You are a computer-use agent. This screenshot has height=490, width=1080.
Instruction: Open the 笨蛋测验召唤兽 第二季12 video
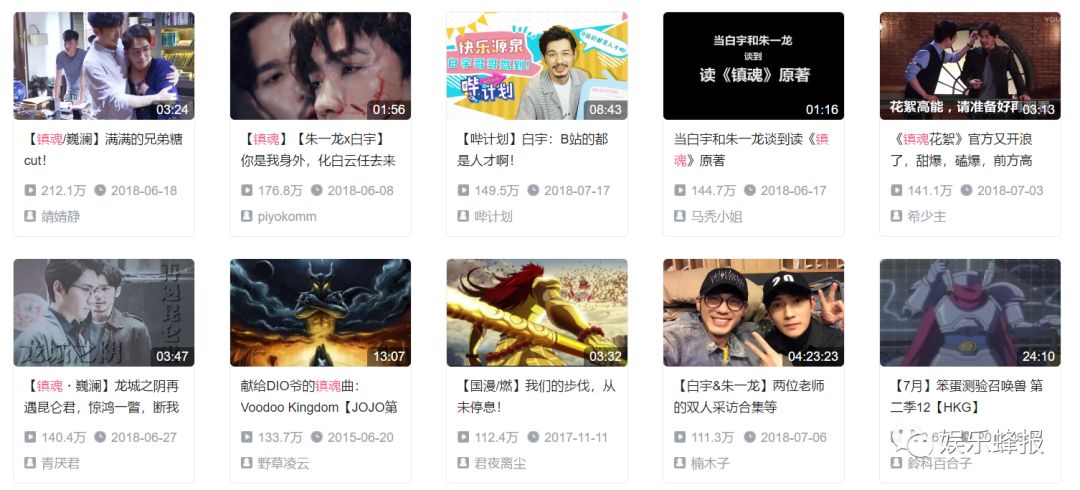969,313
